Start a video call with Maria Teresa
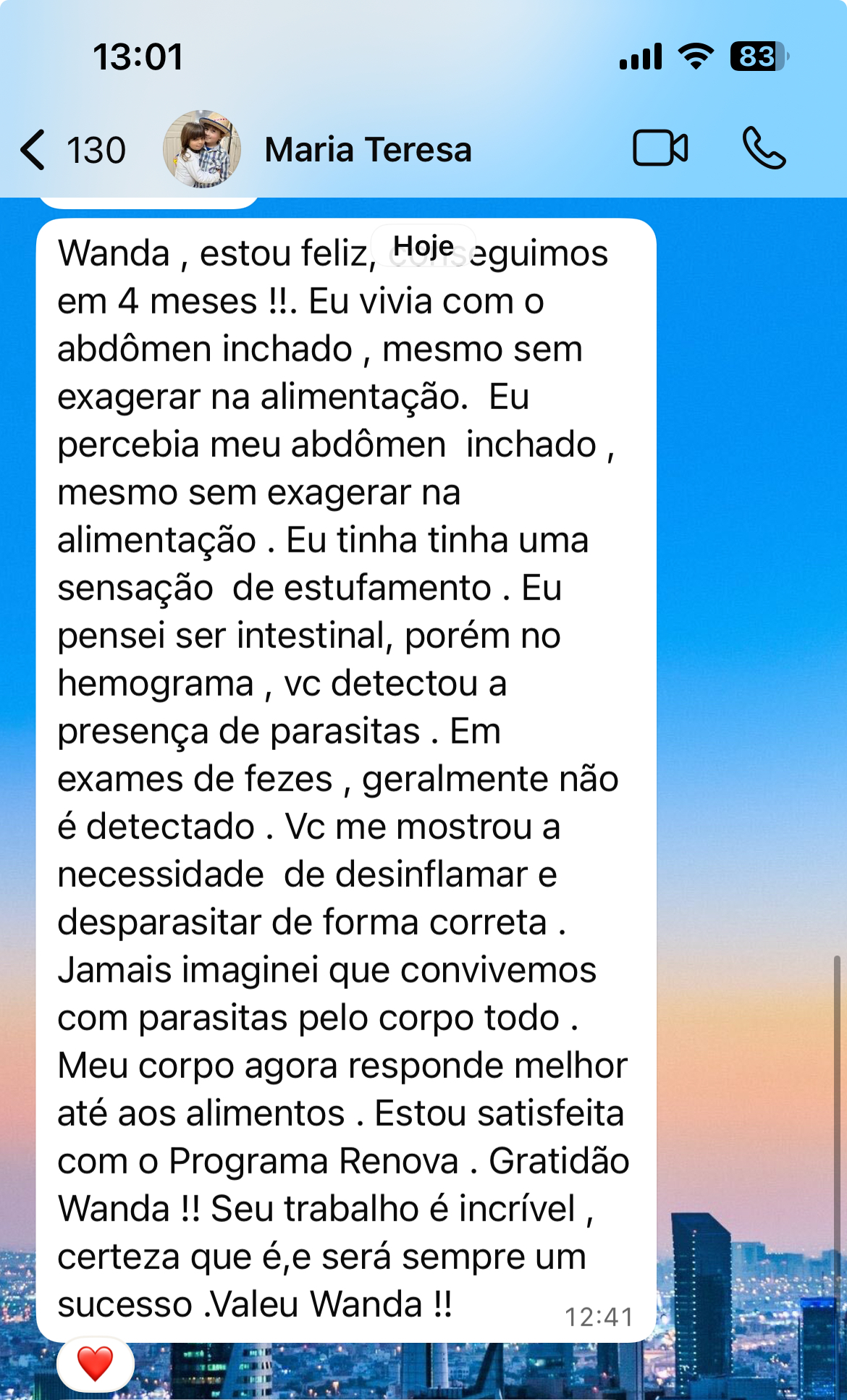 click(x=660, y=148)
